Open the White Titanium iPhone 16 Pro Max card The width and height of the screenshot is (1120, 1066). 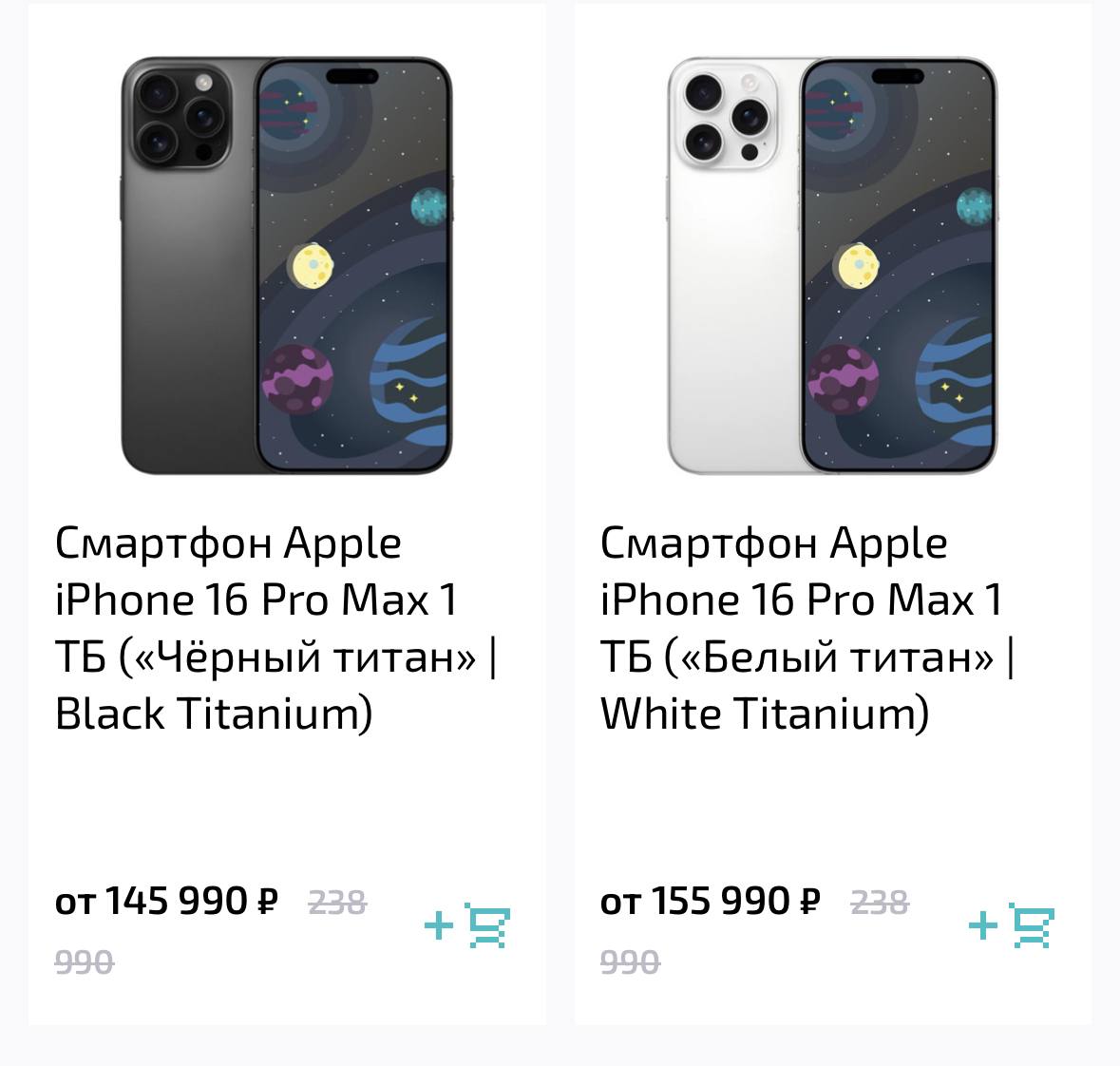pyautogui.click(x=807, y=627)
